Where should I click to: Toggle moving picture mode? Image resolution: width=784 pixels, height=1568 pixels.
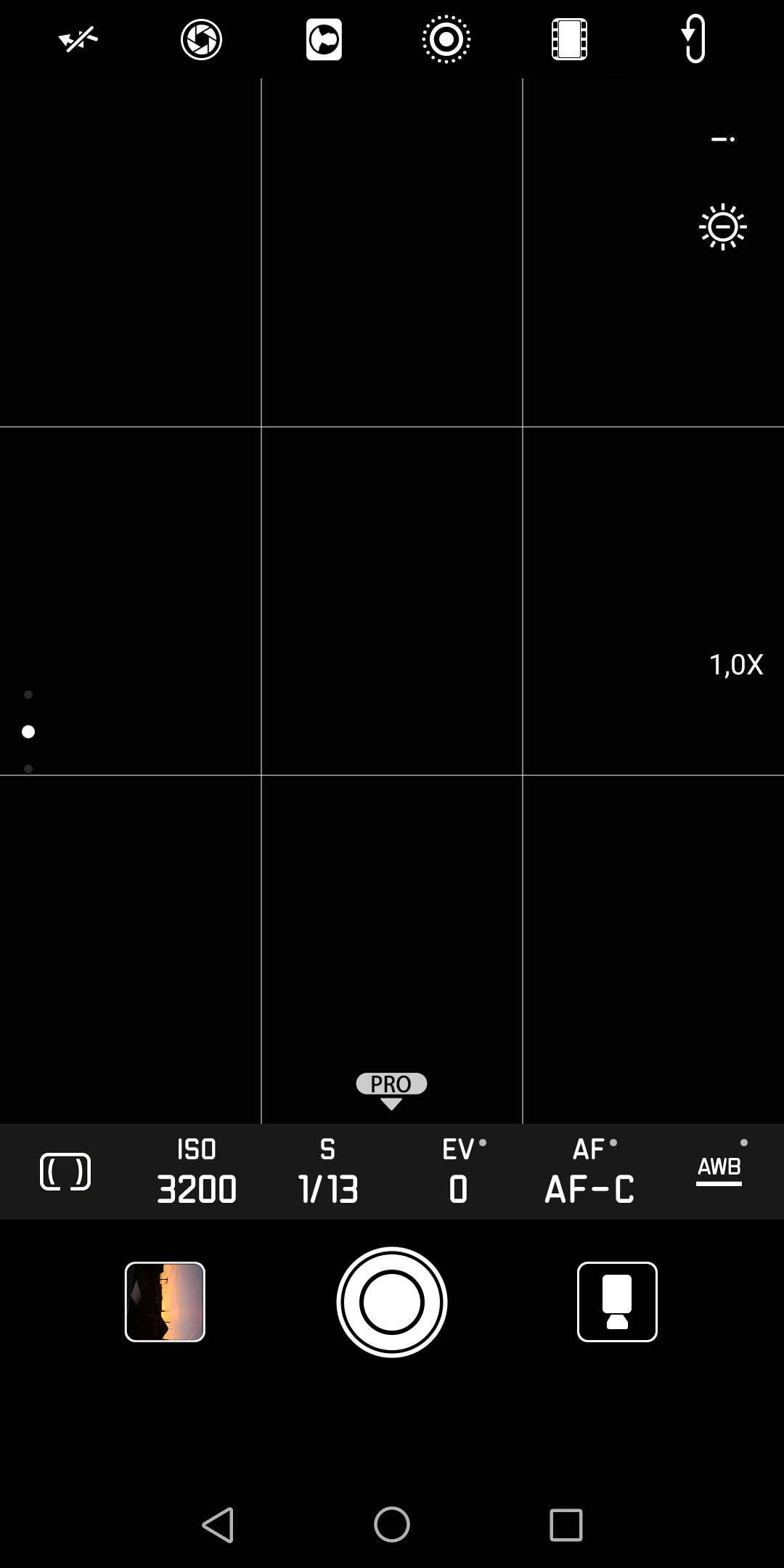pos(446,39)
